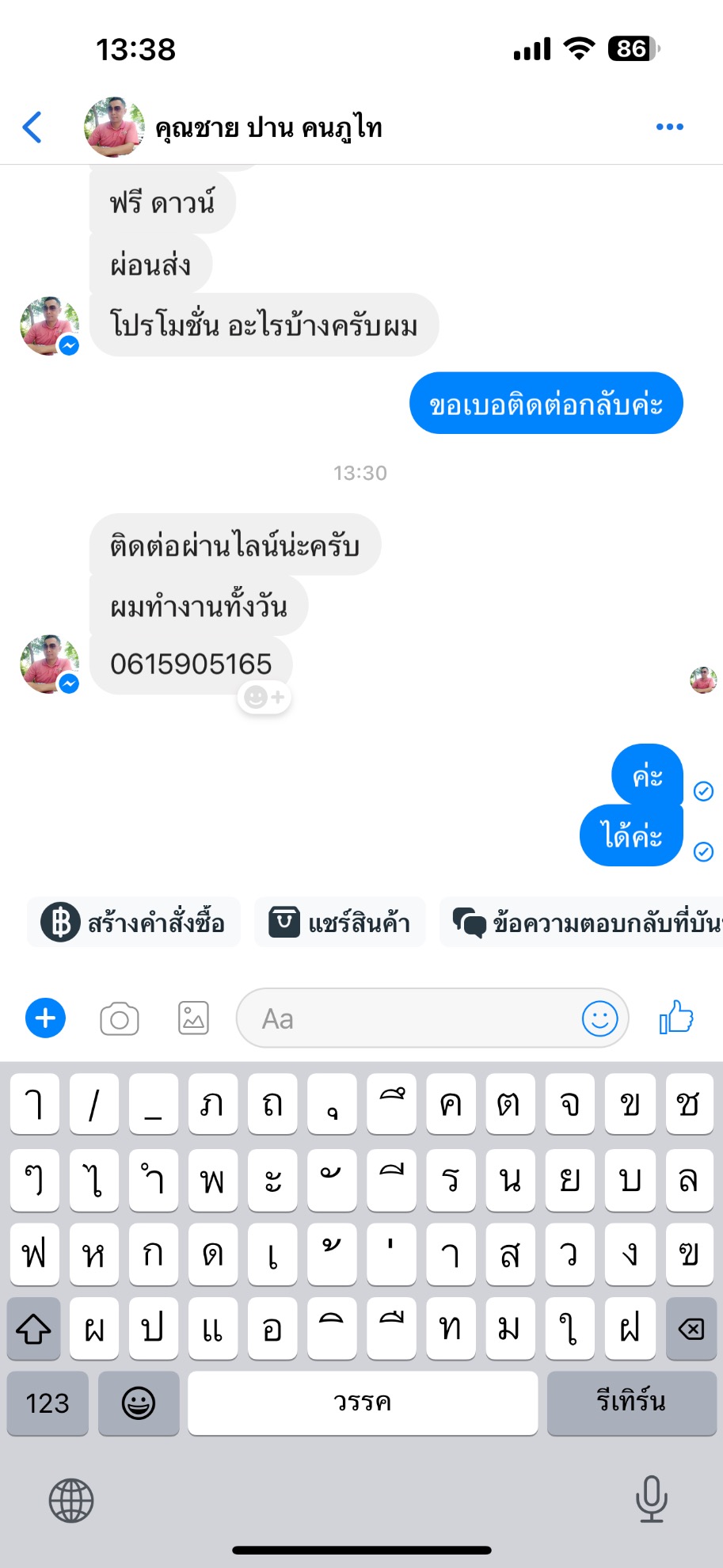Screen dimensions: 723x1568
Task: Add a reaction to the 0615905165 message
Action: pyautogui.click(x=264, y=697)
